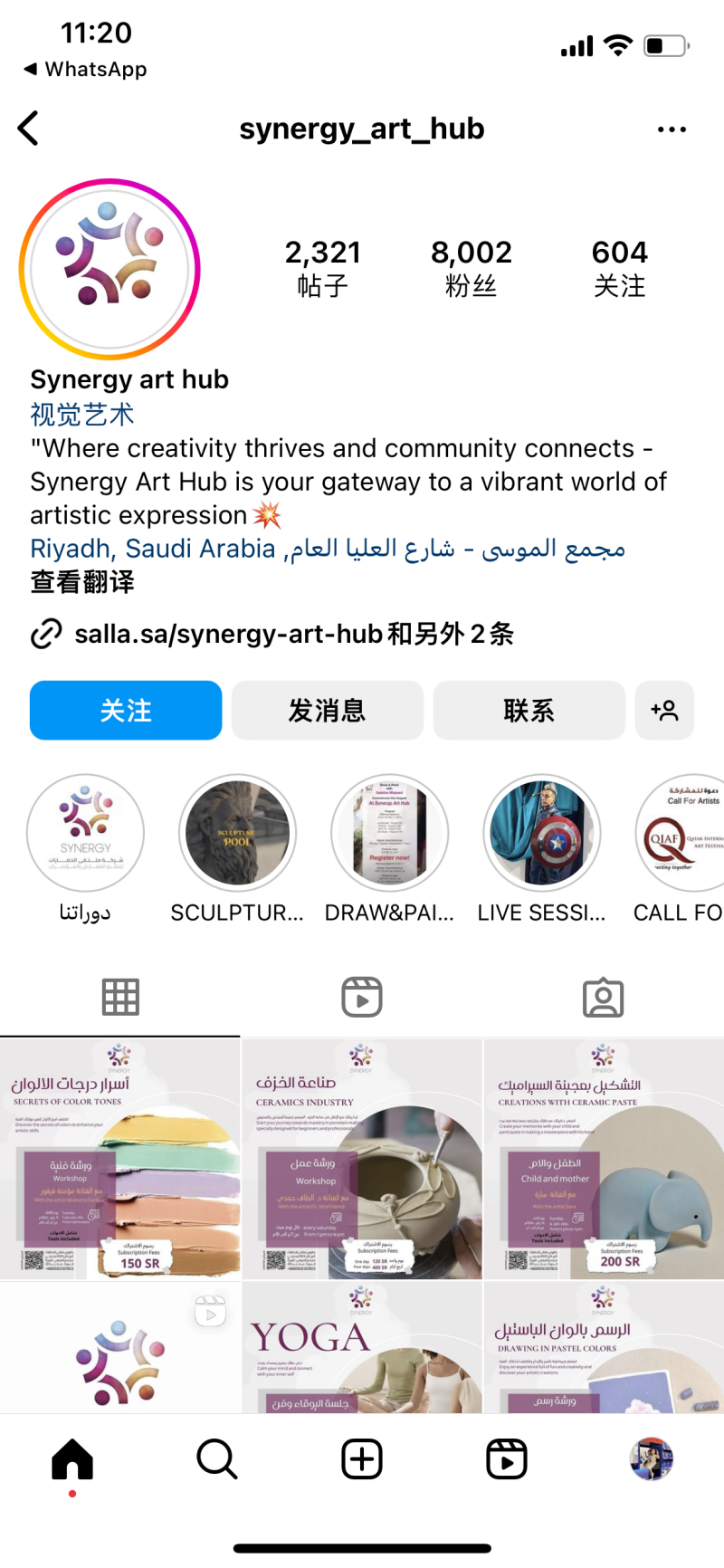Follow with the blue 关注 button
This screenshot has width=724, height=1568.
126,711
